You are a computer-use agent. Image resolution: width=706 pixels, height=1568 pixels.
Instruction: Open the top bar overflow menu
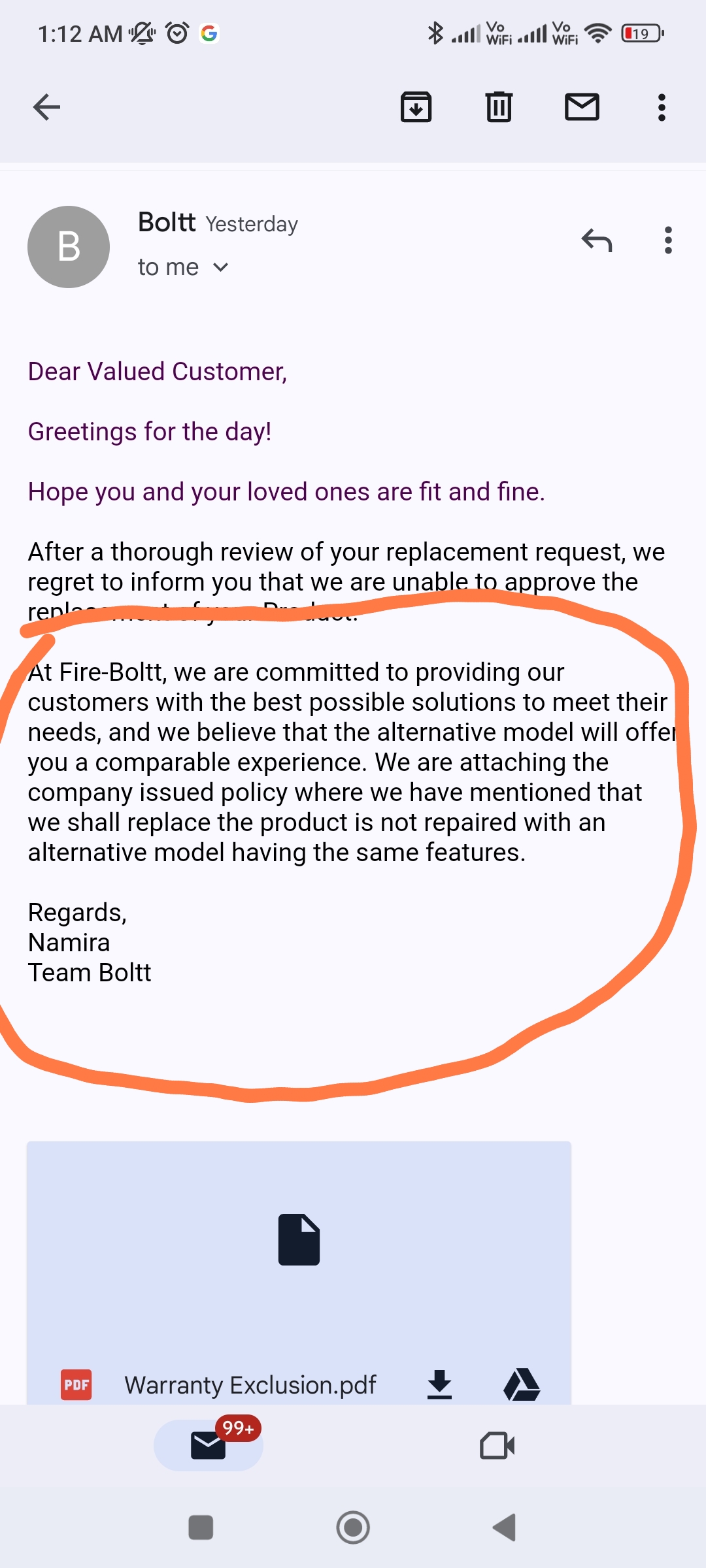pos(662,107)
